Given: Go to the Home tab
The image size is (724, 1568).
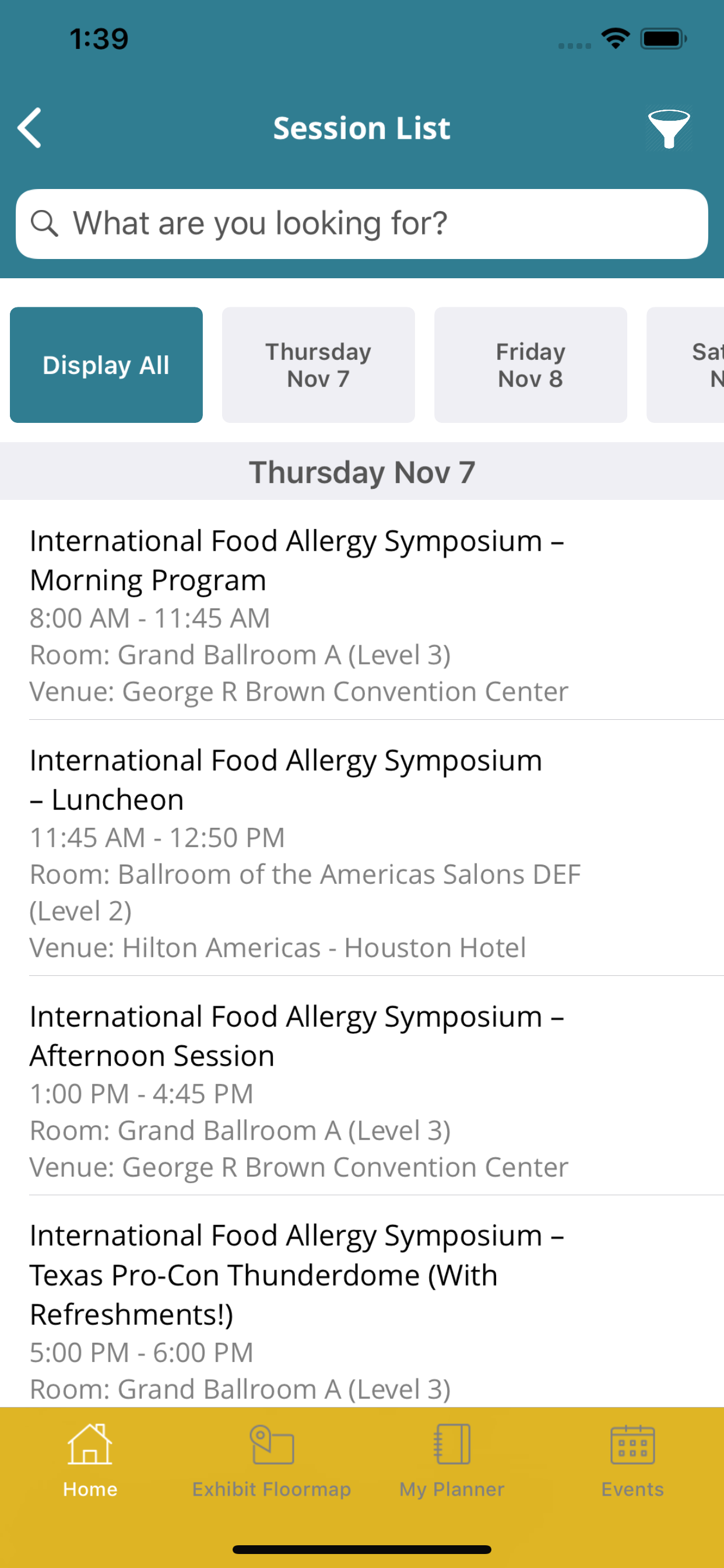Looking at the screenshot, I should pos(90,1461).
